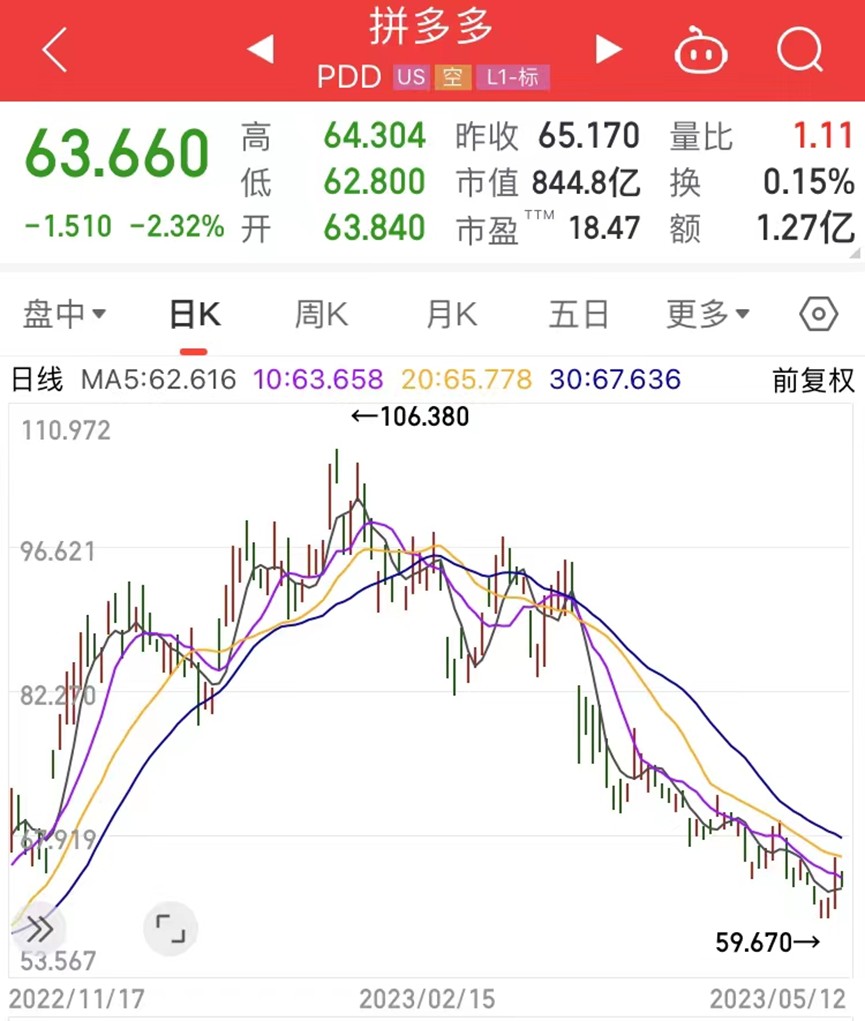This screenshot has width=865, height=1021.
Task: Select the 日K tab
Action: click(194, 315)
